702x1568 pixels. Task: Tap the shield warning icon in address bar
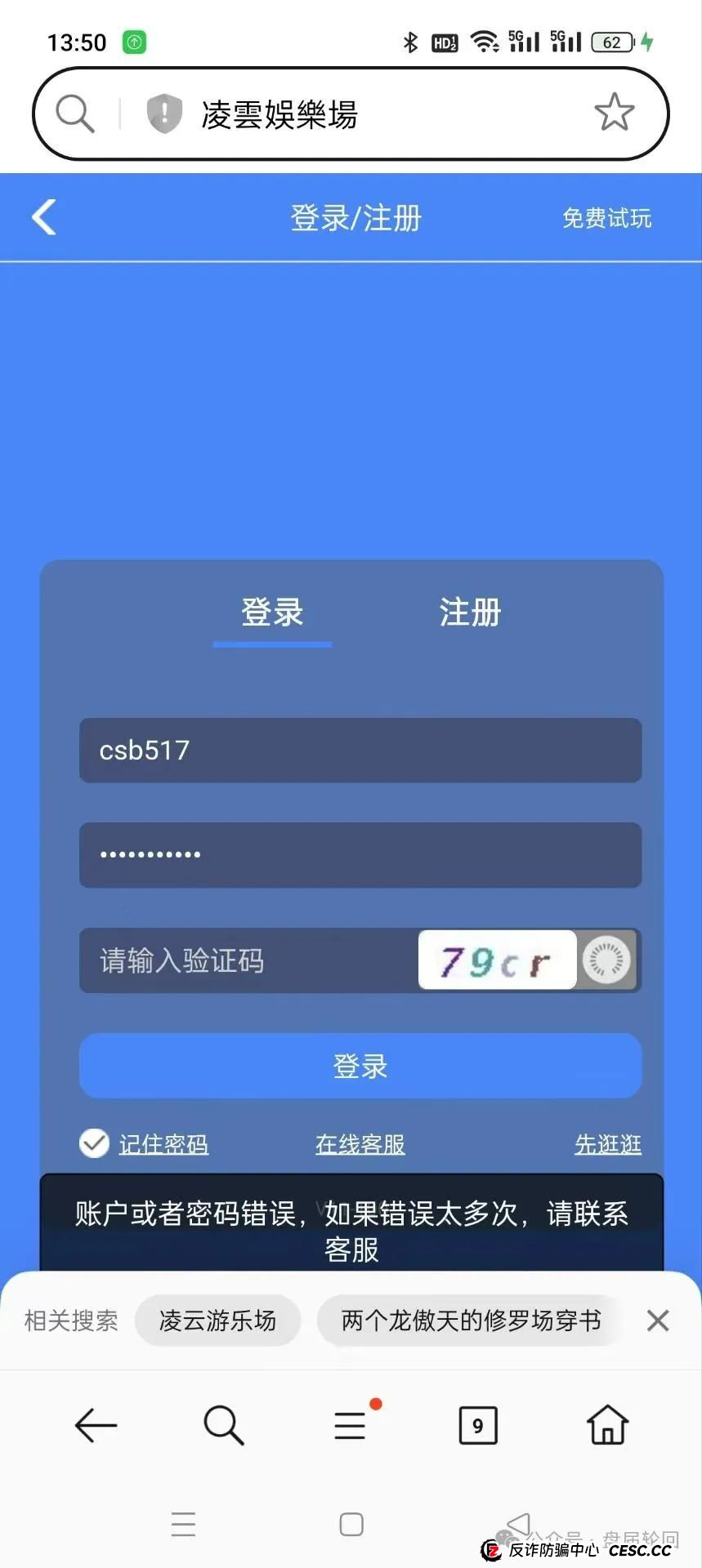tap(163, 114)
